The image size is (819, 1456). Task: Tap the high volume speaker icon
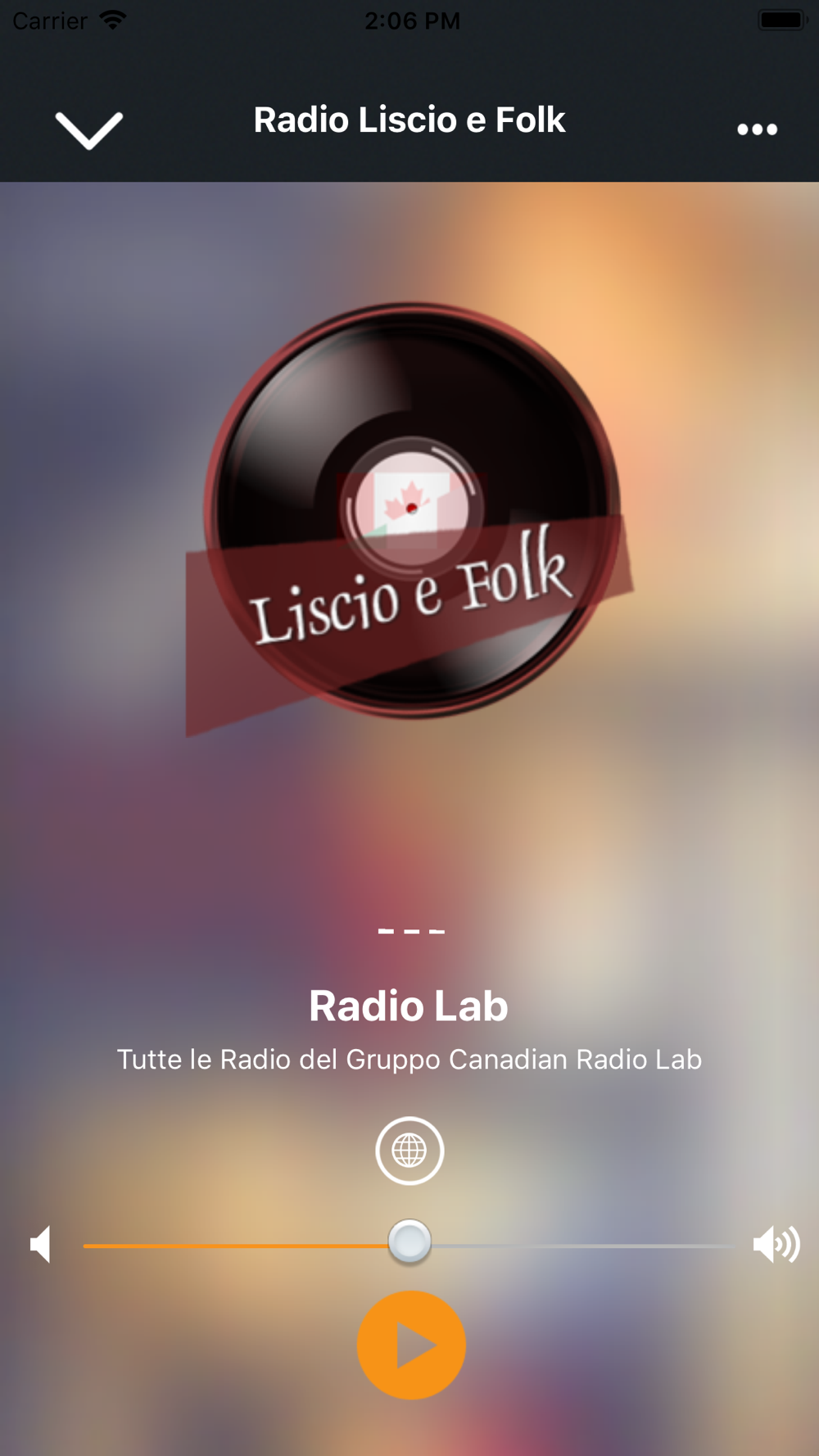click(776, 1245)
